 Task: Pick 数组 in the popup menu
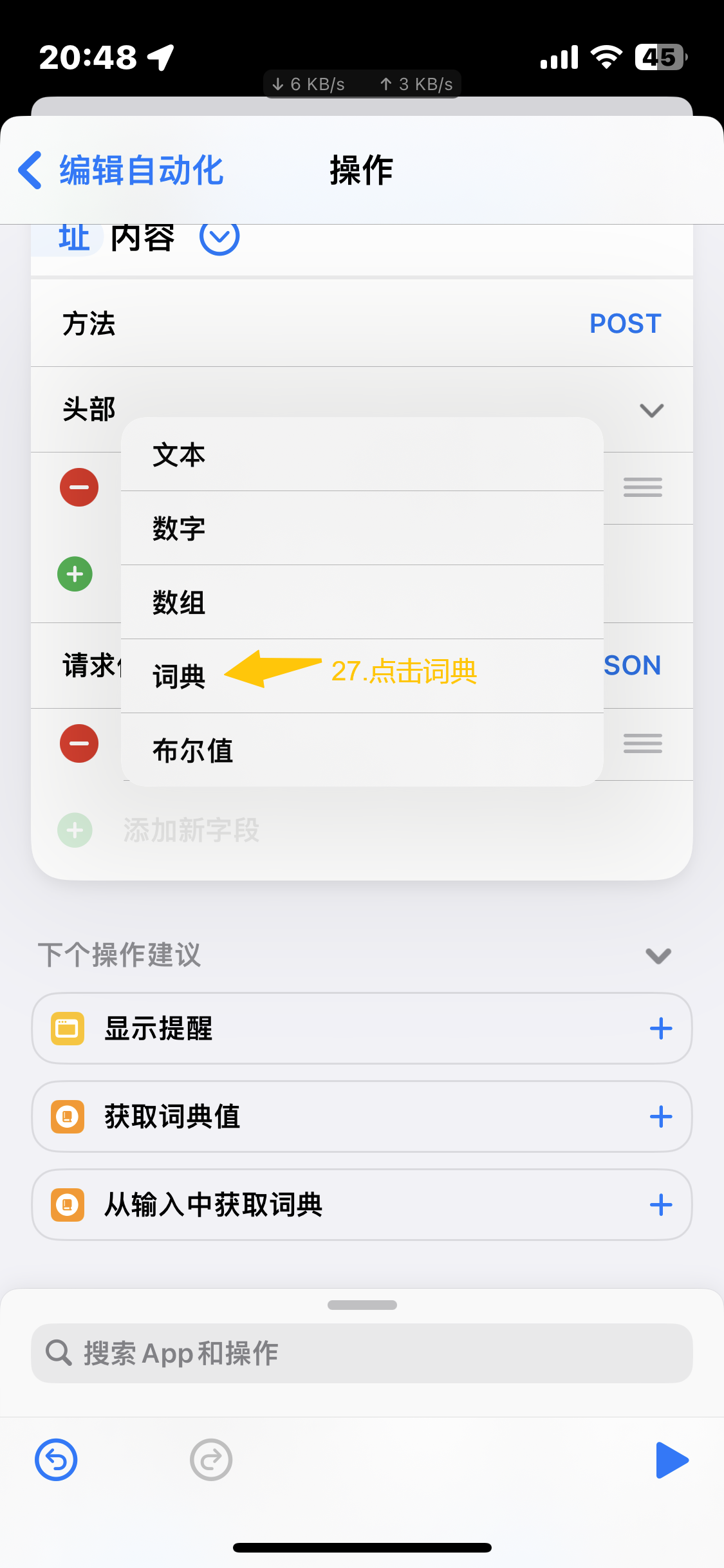click(x=362, y=602)
